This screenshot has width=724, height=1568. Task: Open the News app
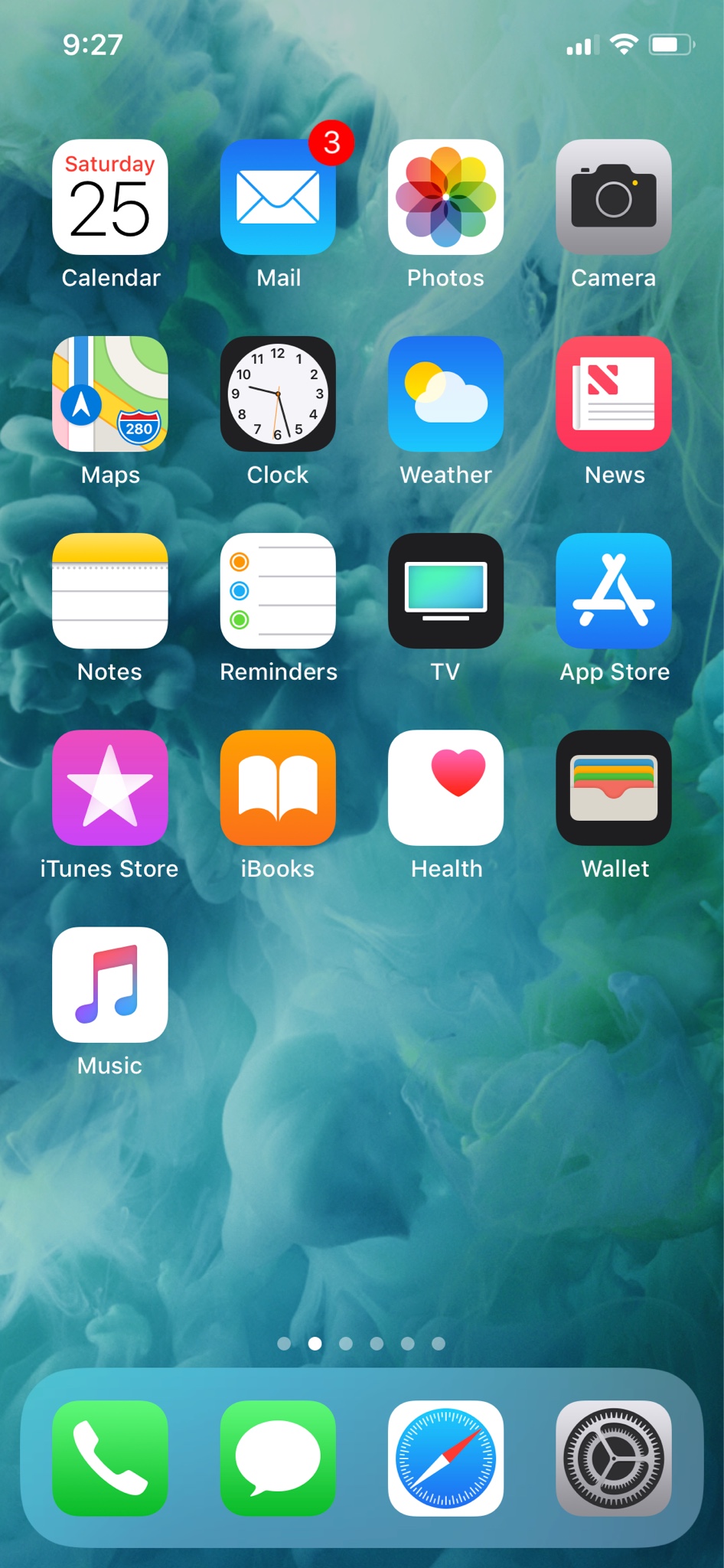pyautogui.click(x=613, y=394)
